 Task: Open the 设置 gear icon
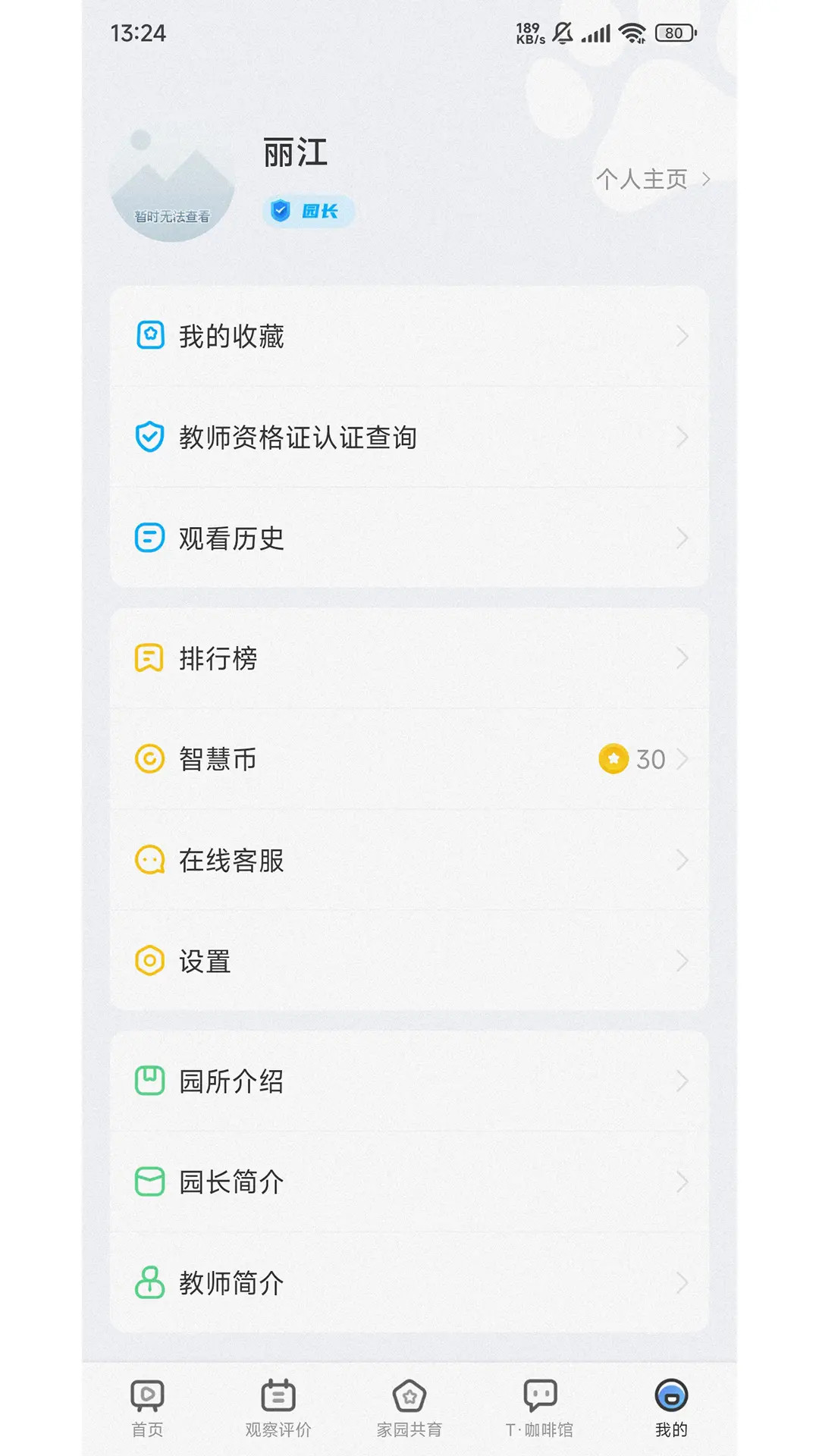click(x=149, y=961)
